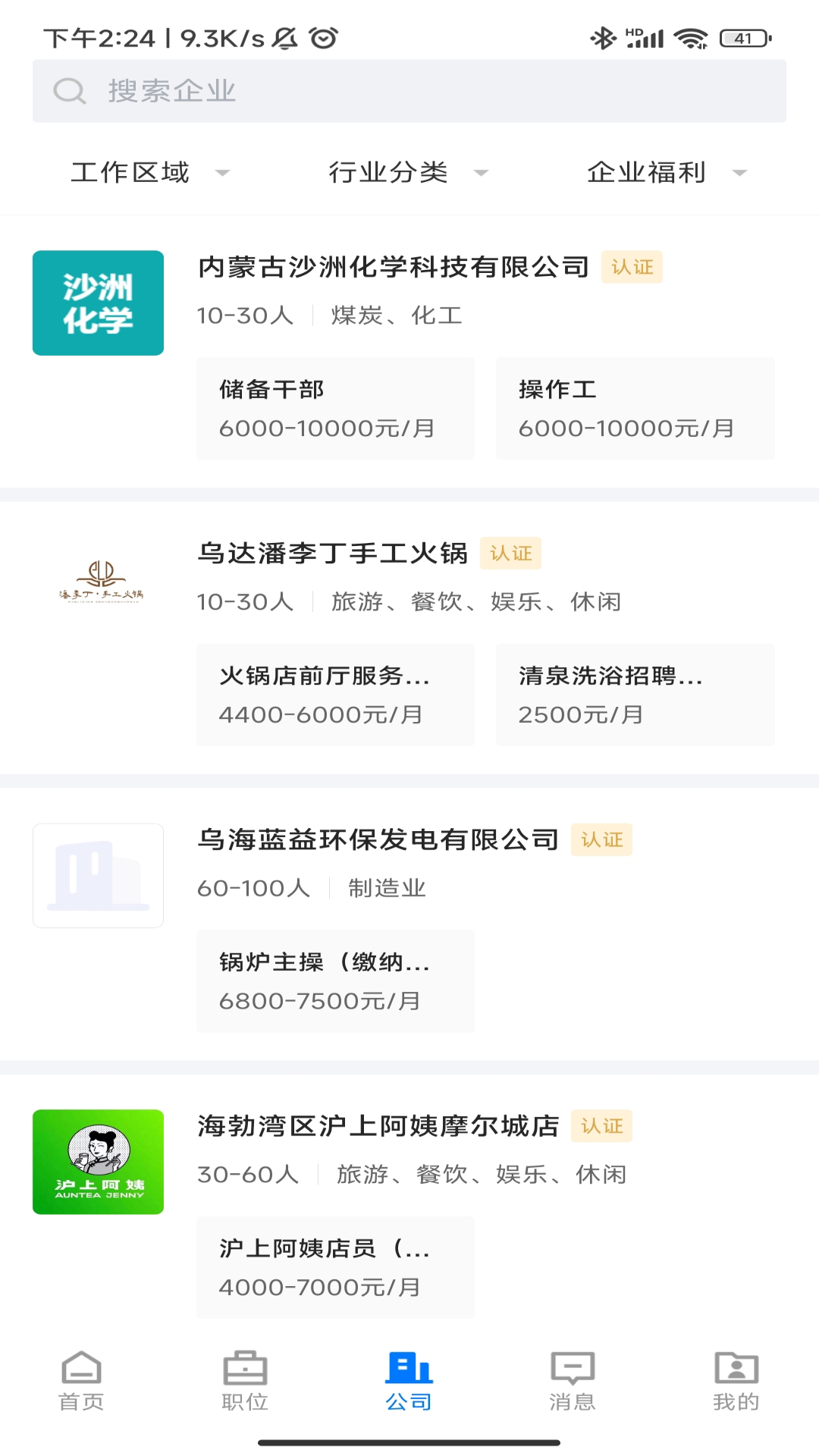Open 沙洲化学 company logo

(x=98, y=302)
